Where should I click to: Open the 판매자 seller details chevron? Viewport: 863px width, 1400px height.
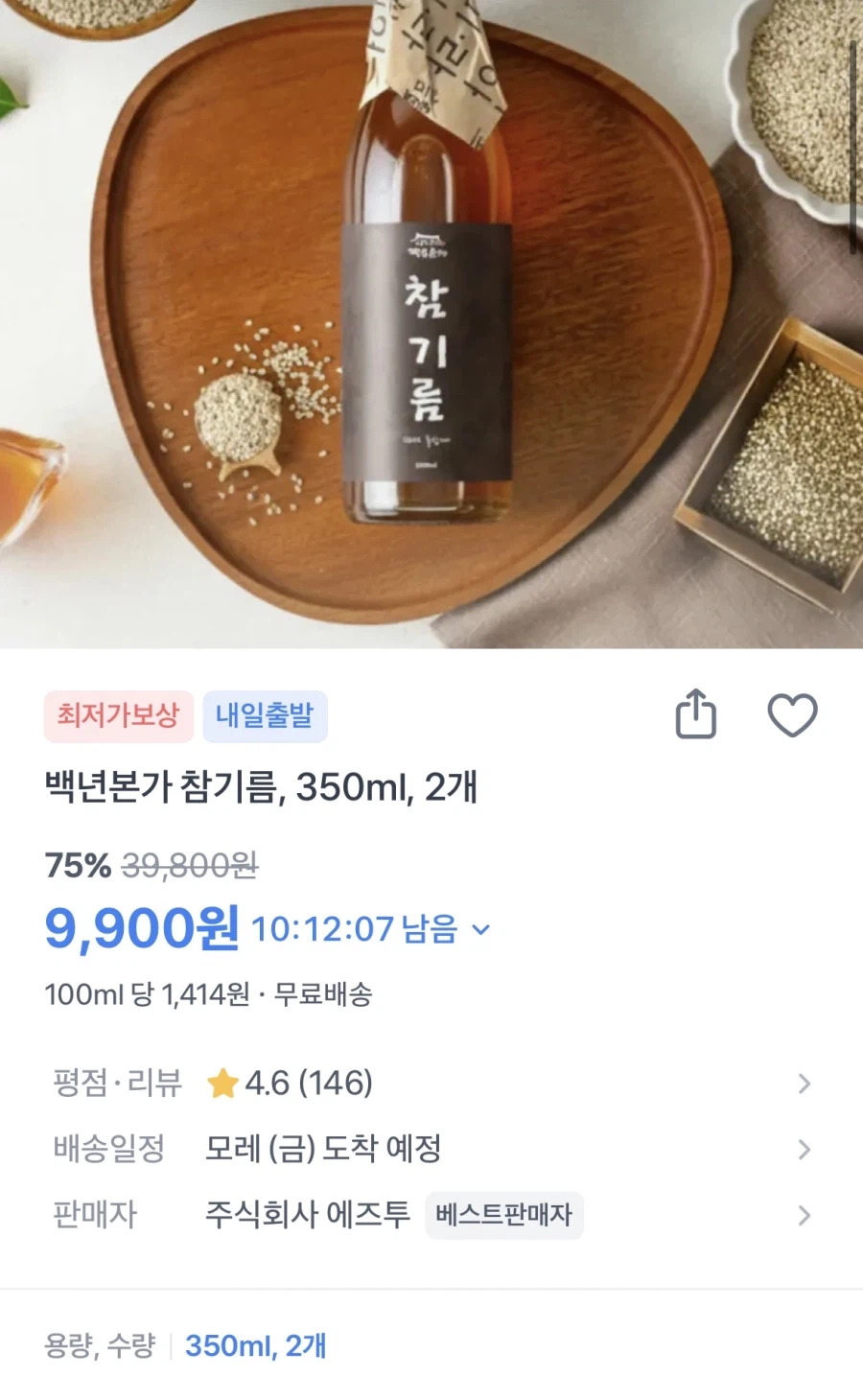pyautogui.click(x=804, y=1215)
